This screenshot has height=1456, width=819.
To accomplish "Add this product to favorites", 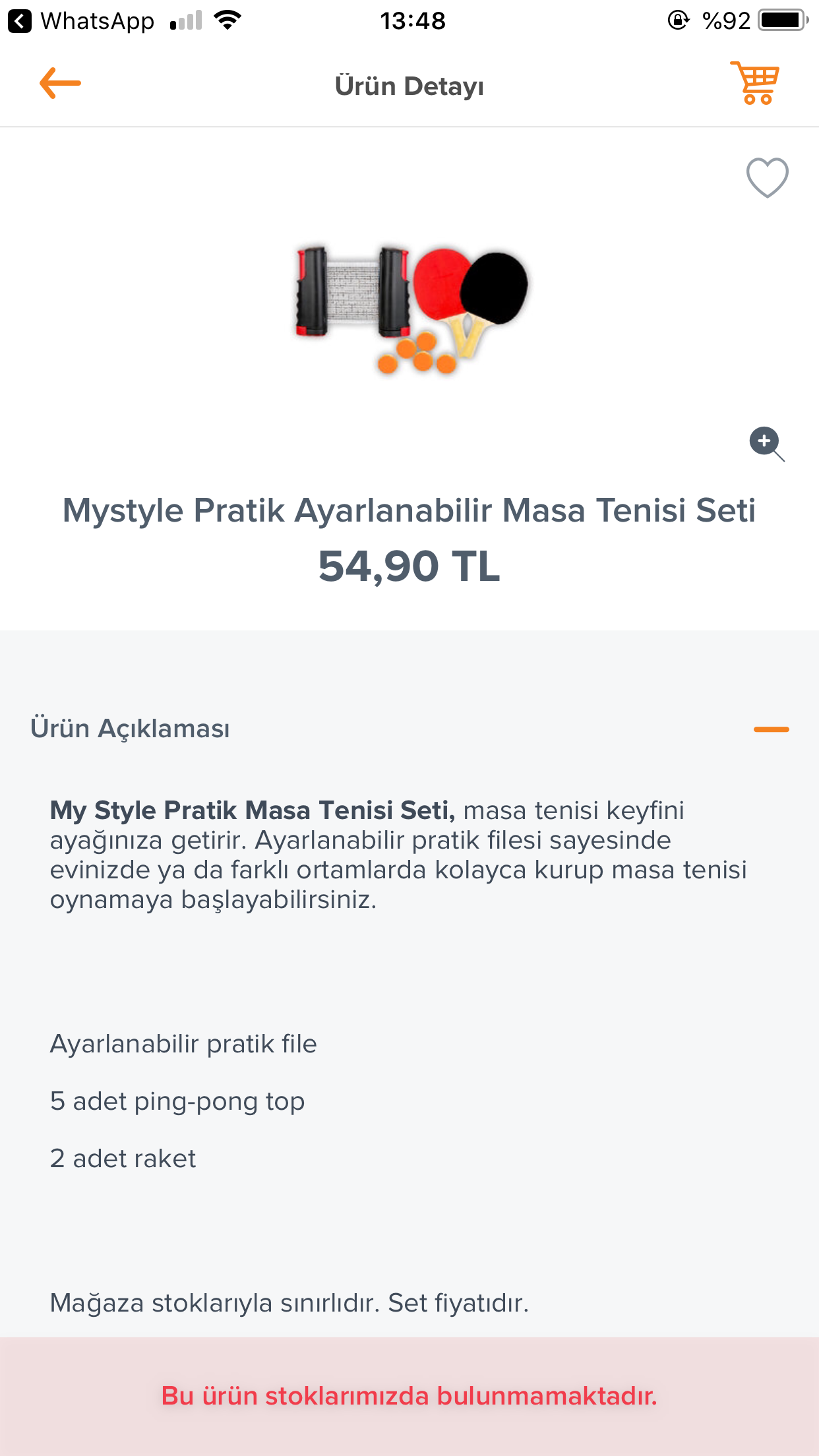I will click(767, 177).
